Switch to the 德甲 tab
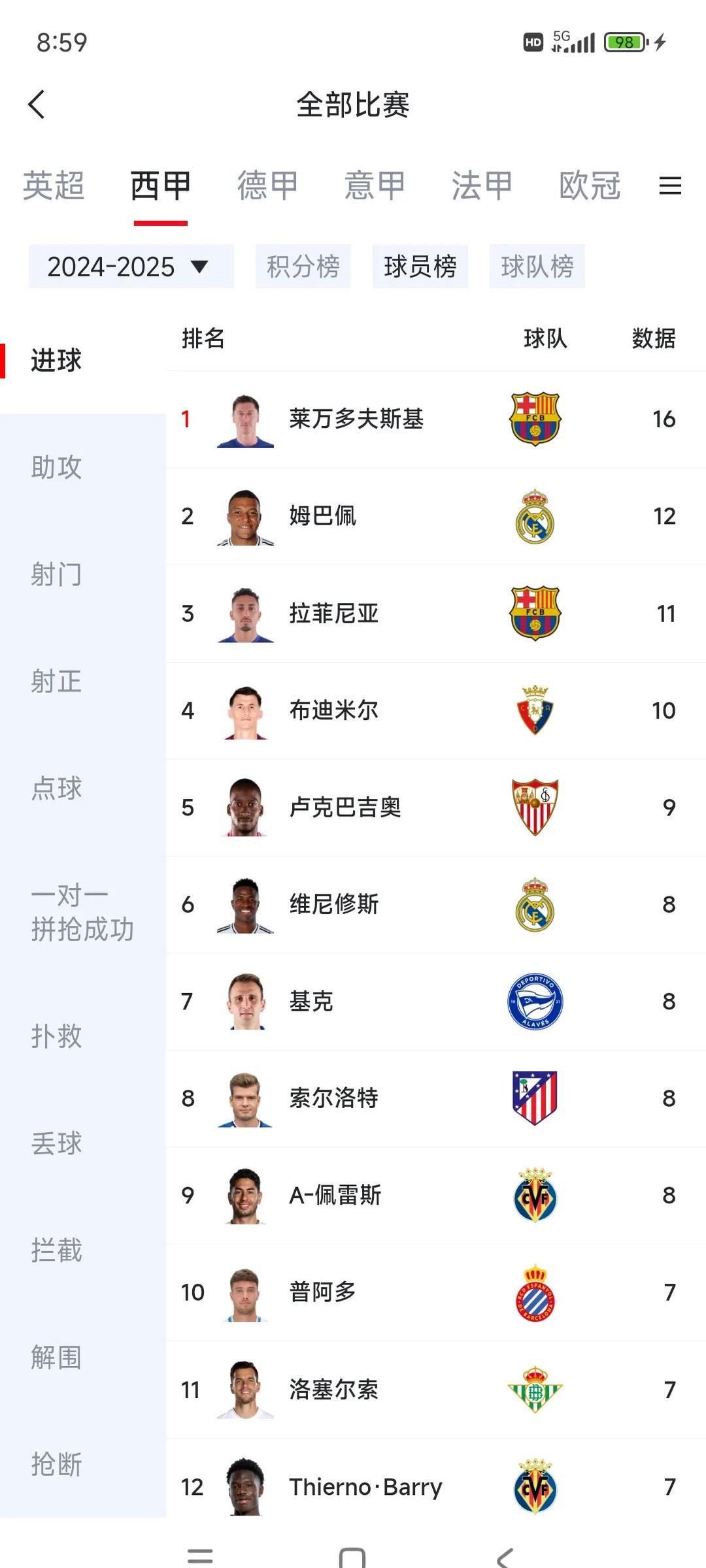This screenshot has height=1568, width=706. (x=267, y=185)
